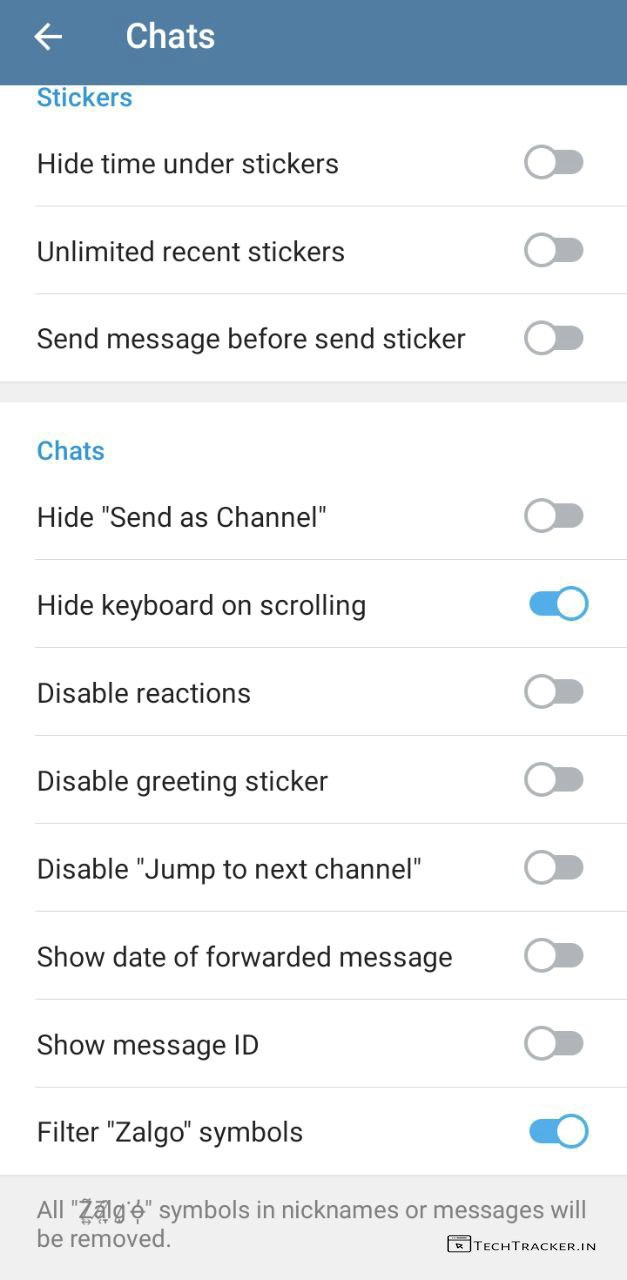Enable Disable "Jump to next channel"
Image resolution: width=627 pixels, height=1280 pixels.
[x=555, y=868]
